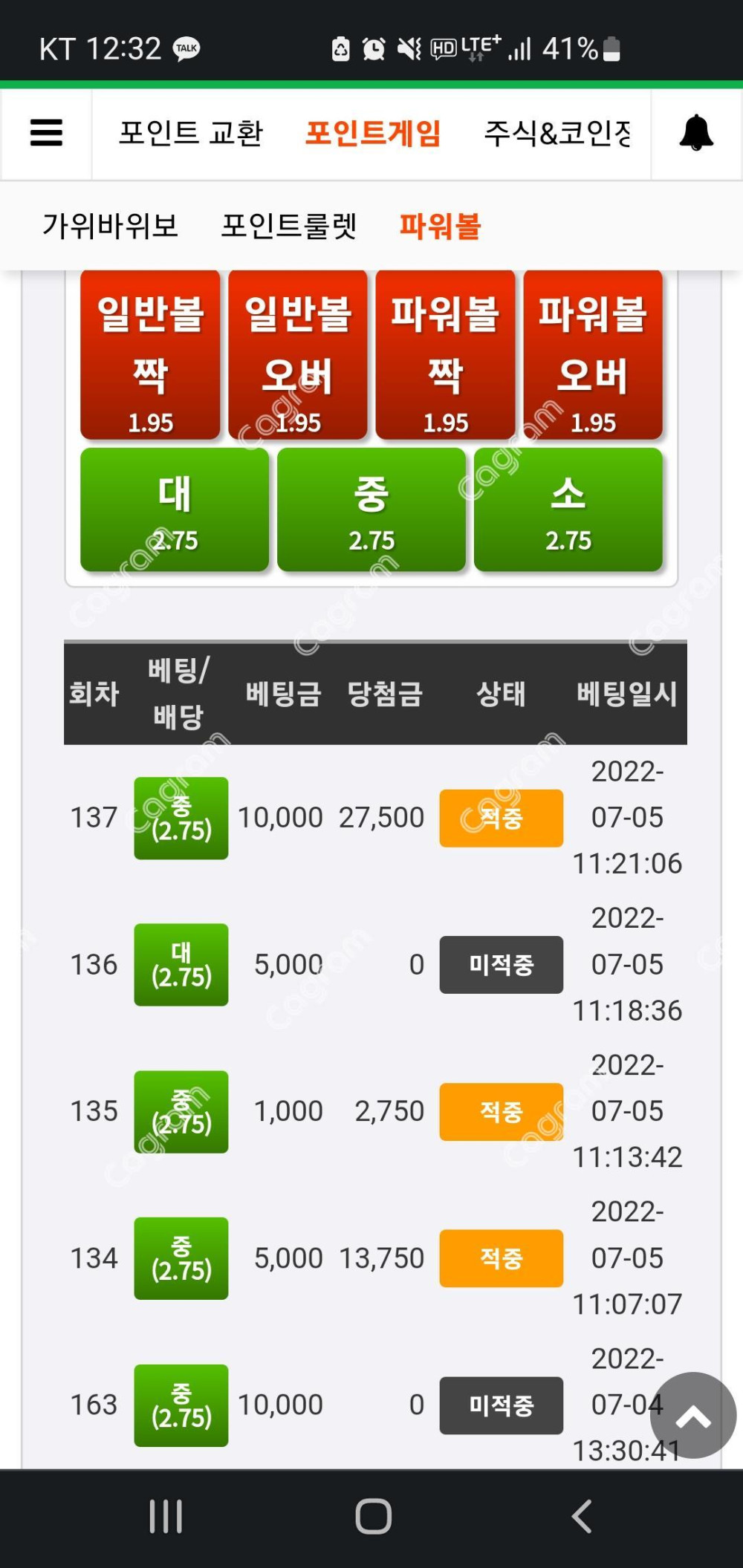The width and height of the screenshot is (743, 1568).
Task: Open 포인트룰렛 sub-tab
Action: pyautogui.click(x=289, y=226)
